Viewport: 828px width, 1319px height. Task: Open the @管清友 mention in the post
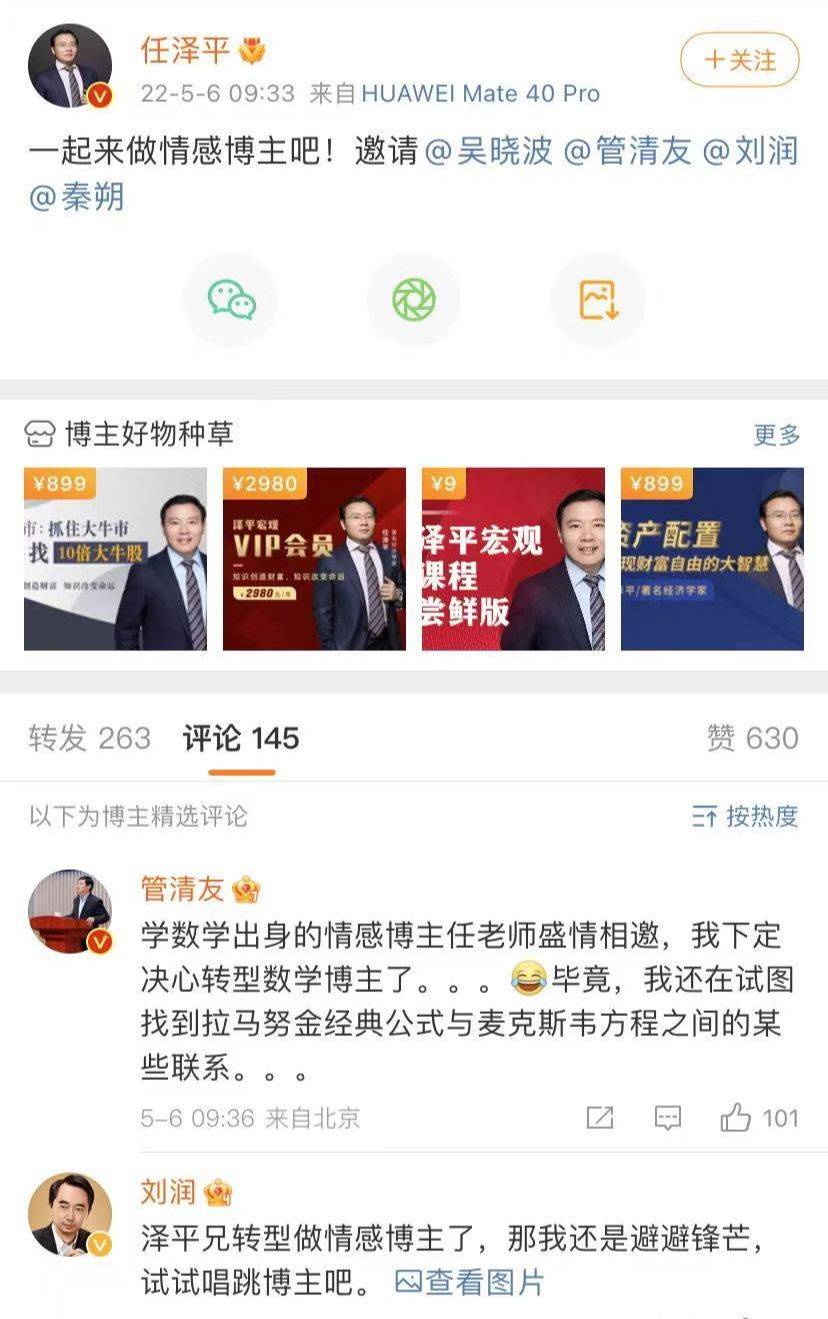[628, 152]
